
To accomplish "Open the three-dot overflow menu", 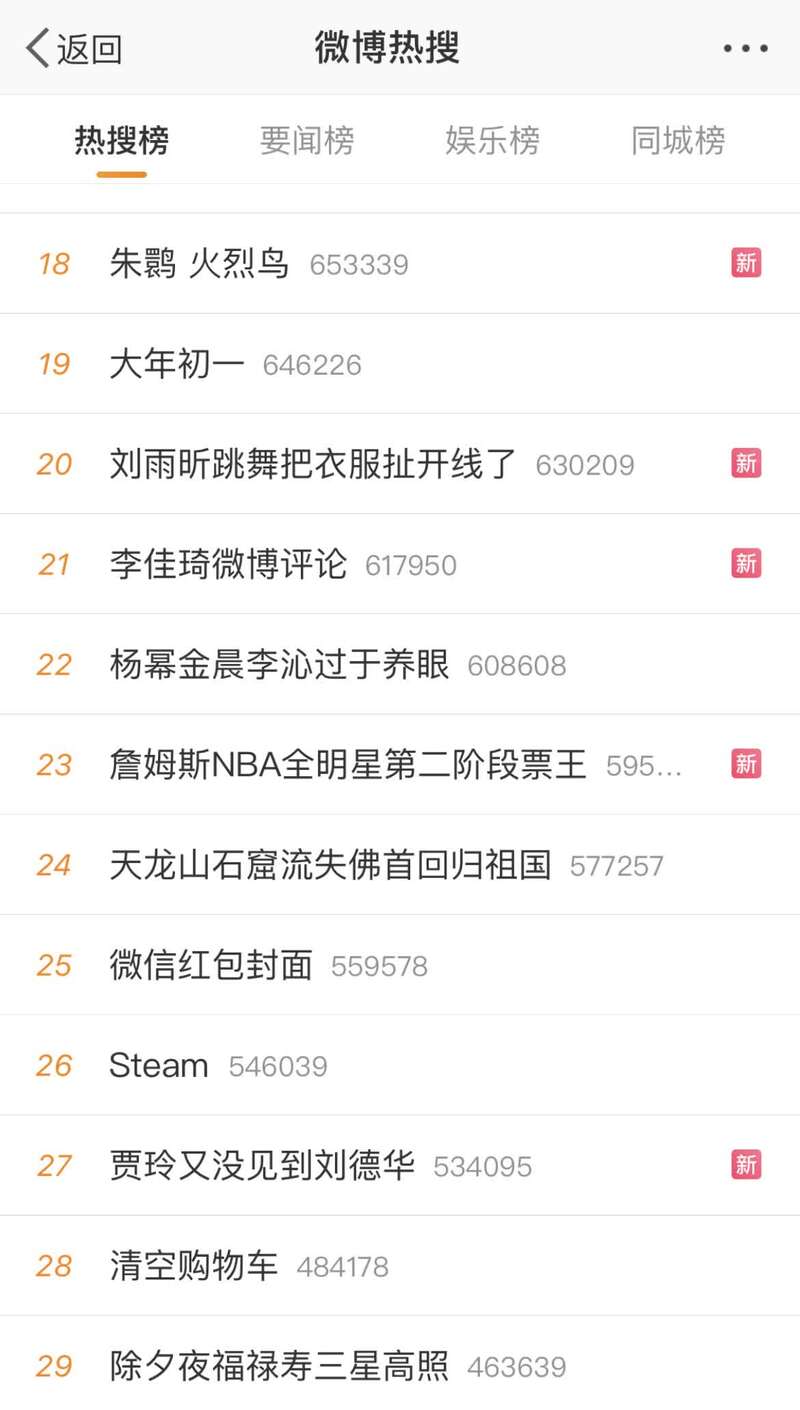I will point(745,48).
